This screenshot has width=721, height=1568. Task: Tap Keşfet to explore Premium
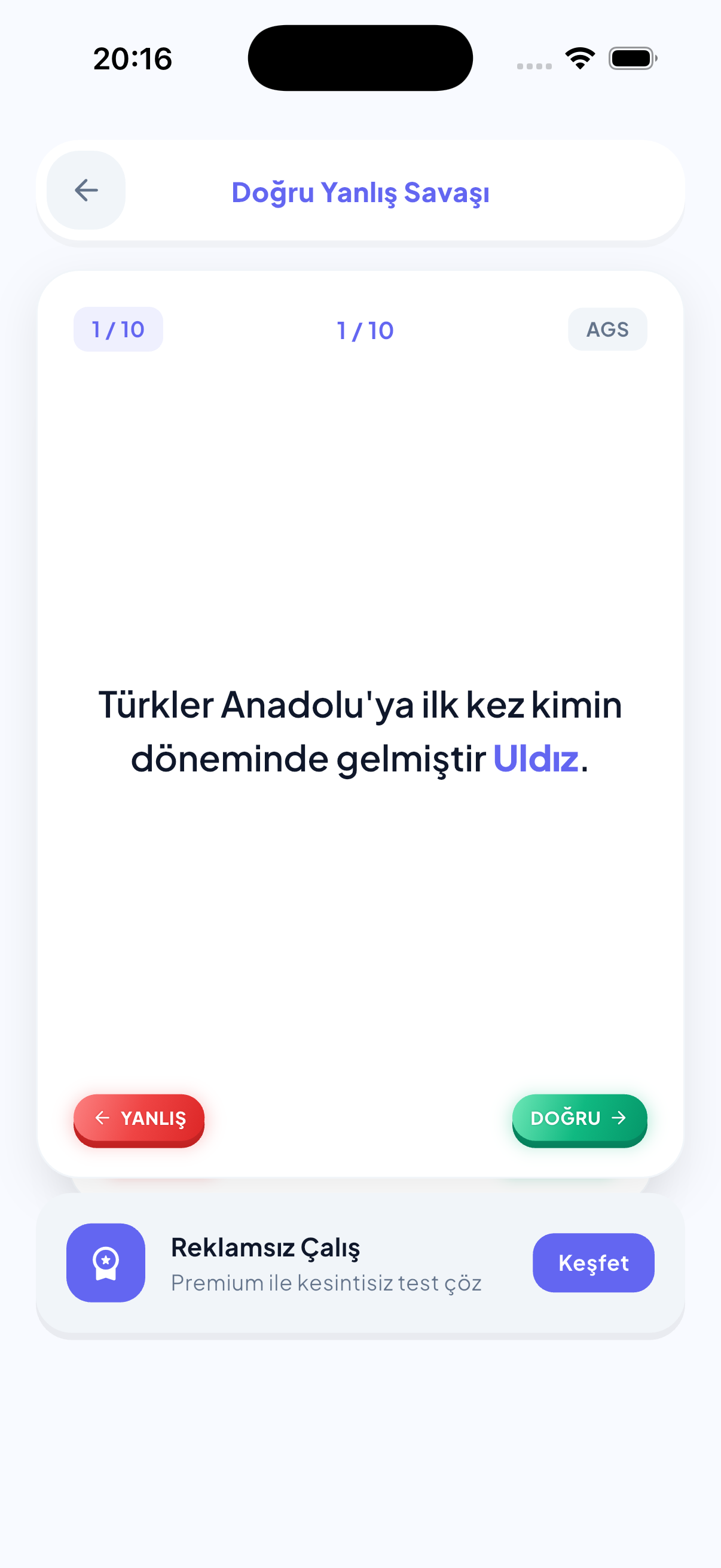(592, 1263)
